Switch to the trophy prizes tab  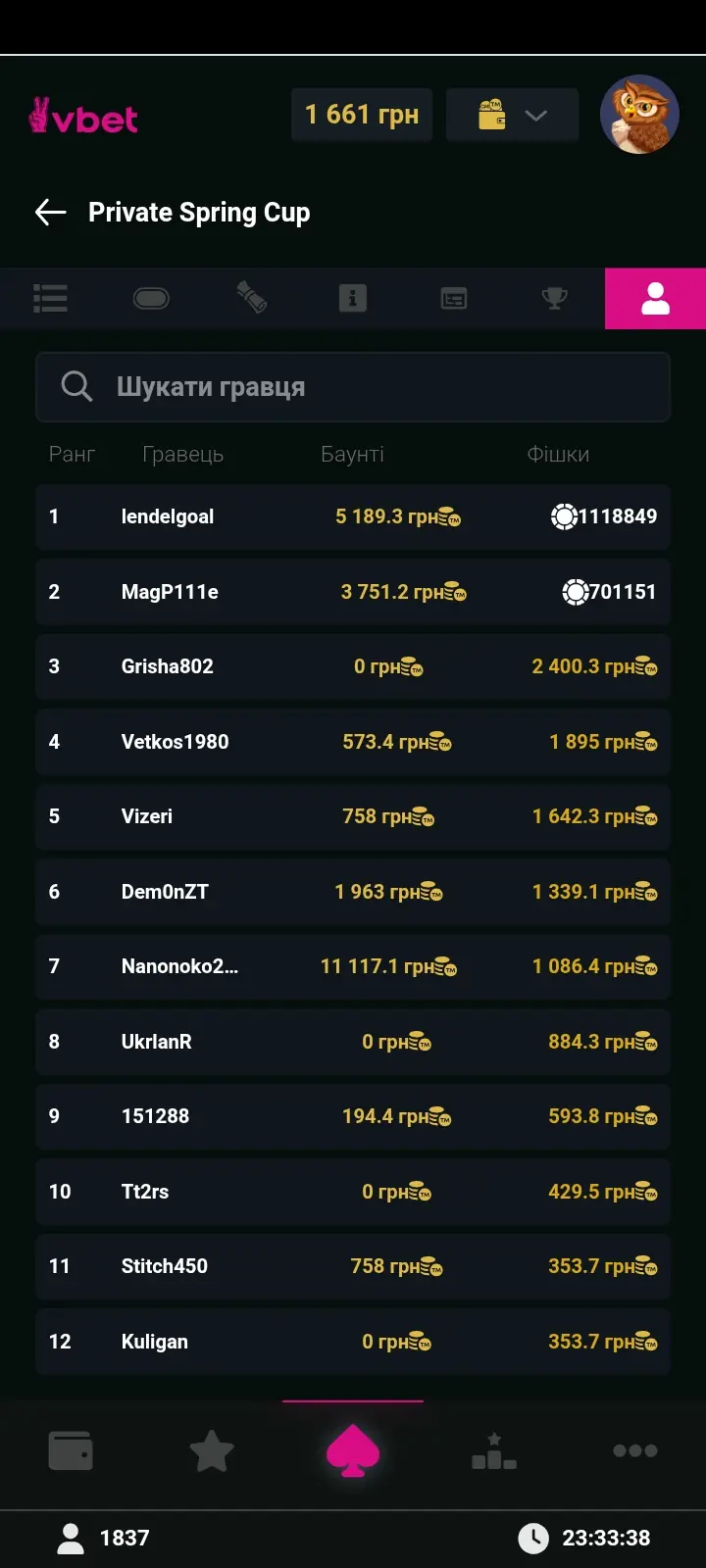(x=554, y=298)
